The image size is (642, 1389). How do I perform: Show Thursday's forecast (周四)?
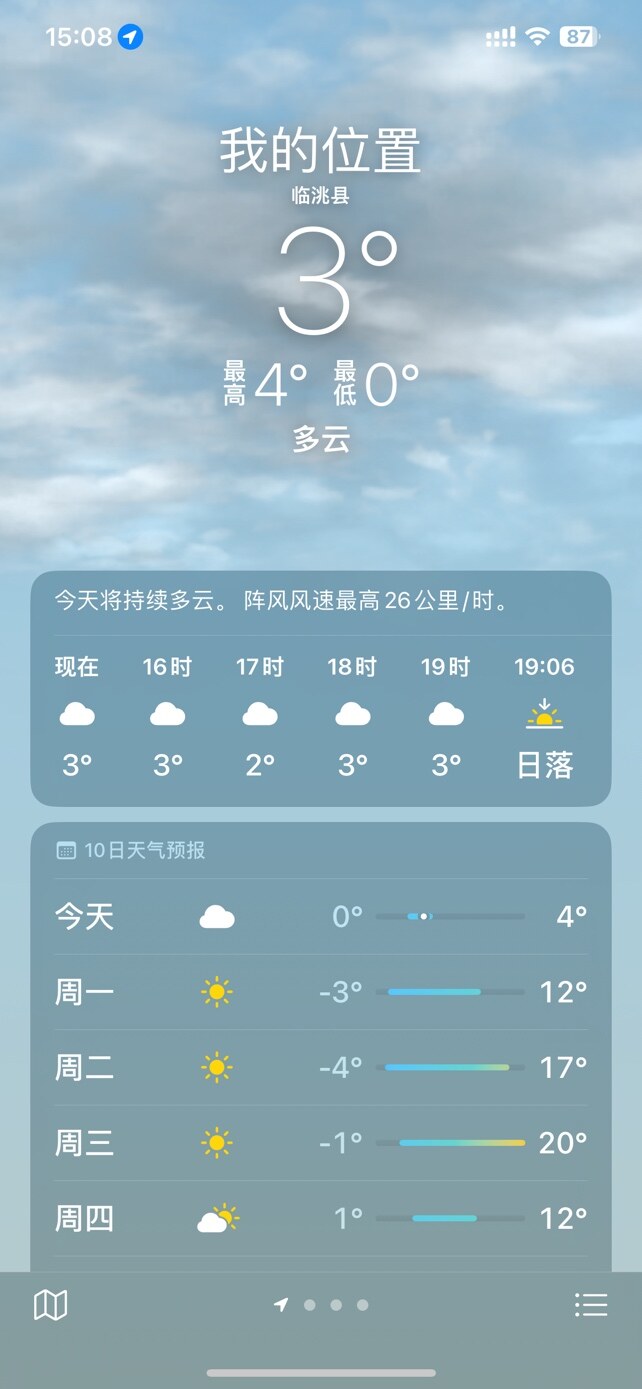point(320,1218)
